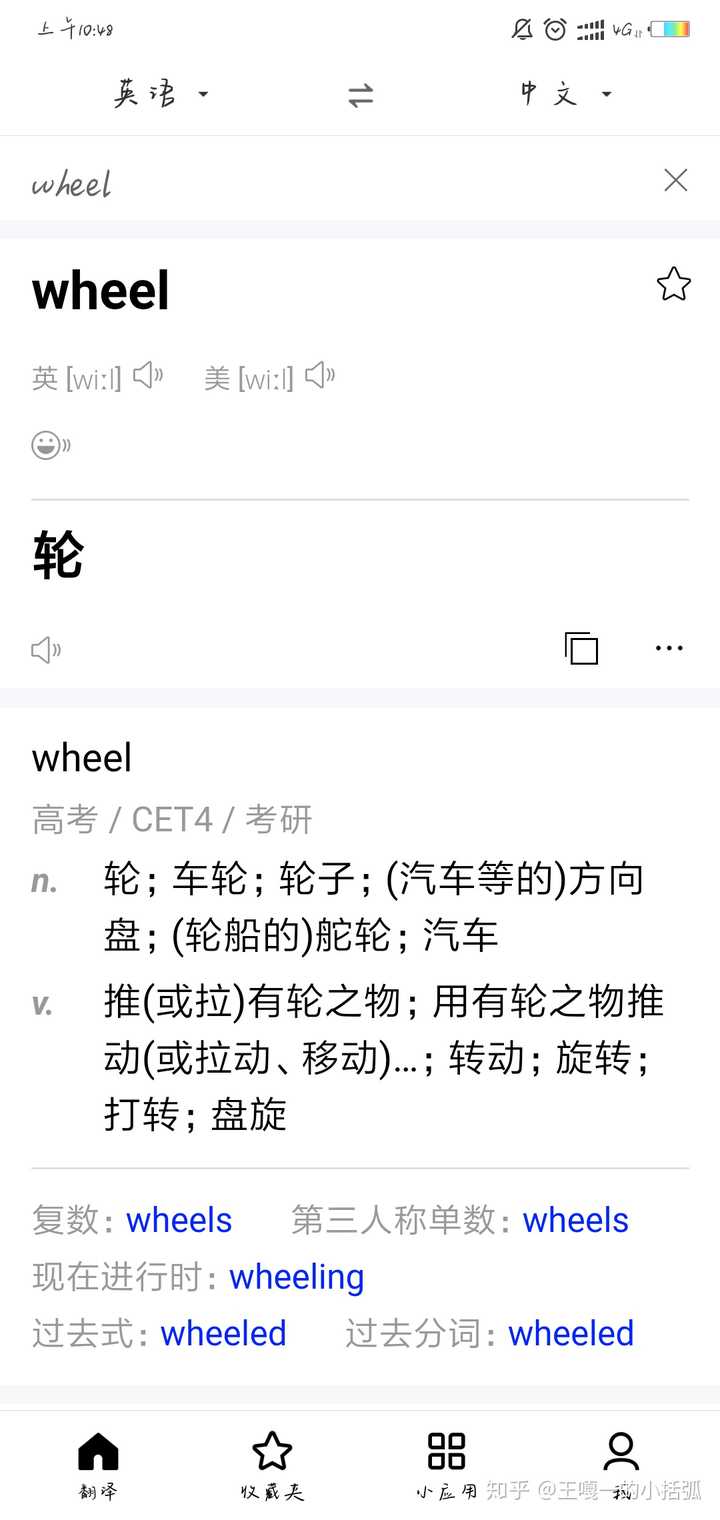Open more options for the translation
720x1520 pixels.
tap(668, 648)
